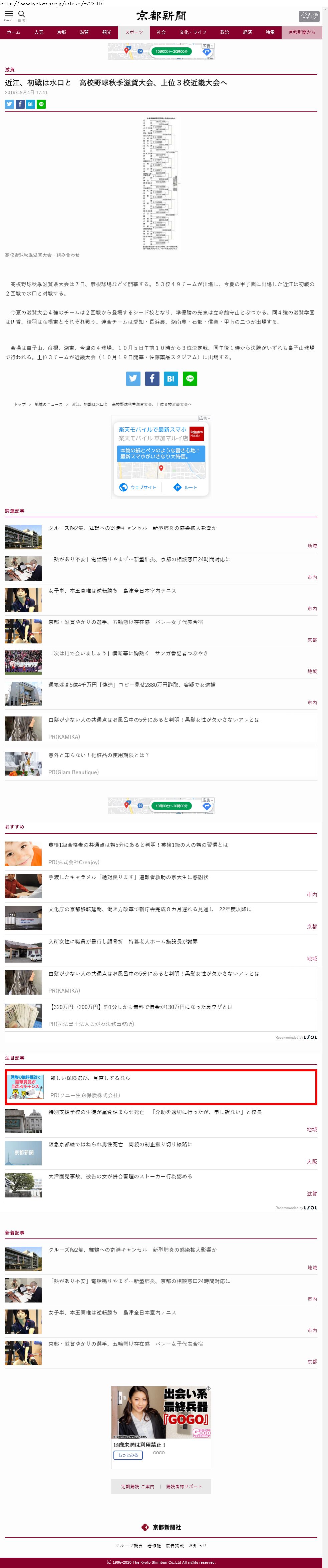Open the 京都新聞から tab

click(x=302, y=32)
